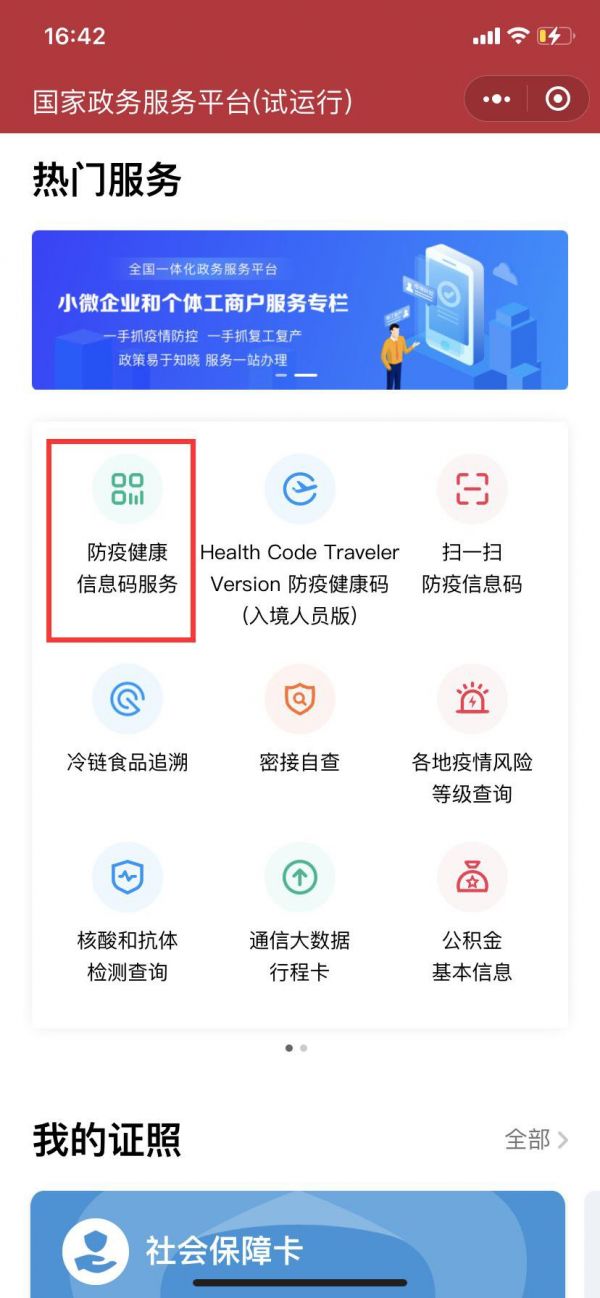Image resolution: width=600 pixels, height=1298 pixels.
Task: View 公积金基本信息
Action: pyautogui.click(x=472, y=912)
